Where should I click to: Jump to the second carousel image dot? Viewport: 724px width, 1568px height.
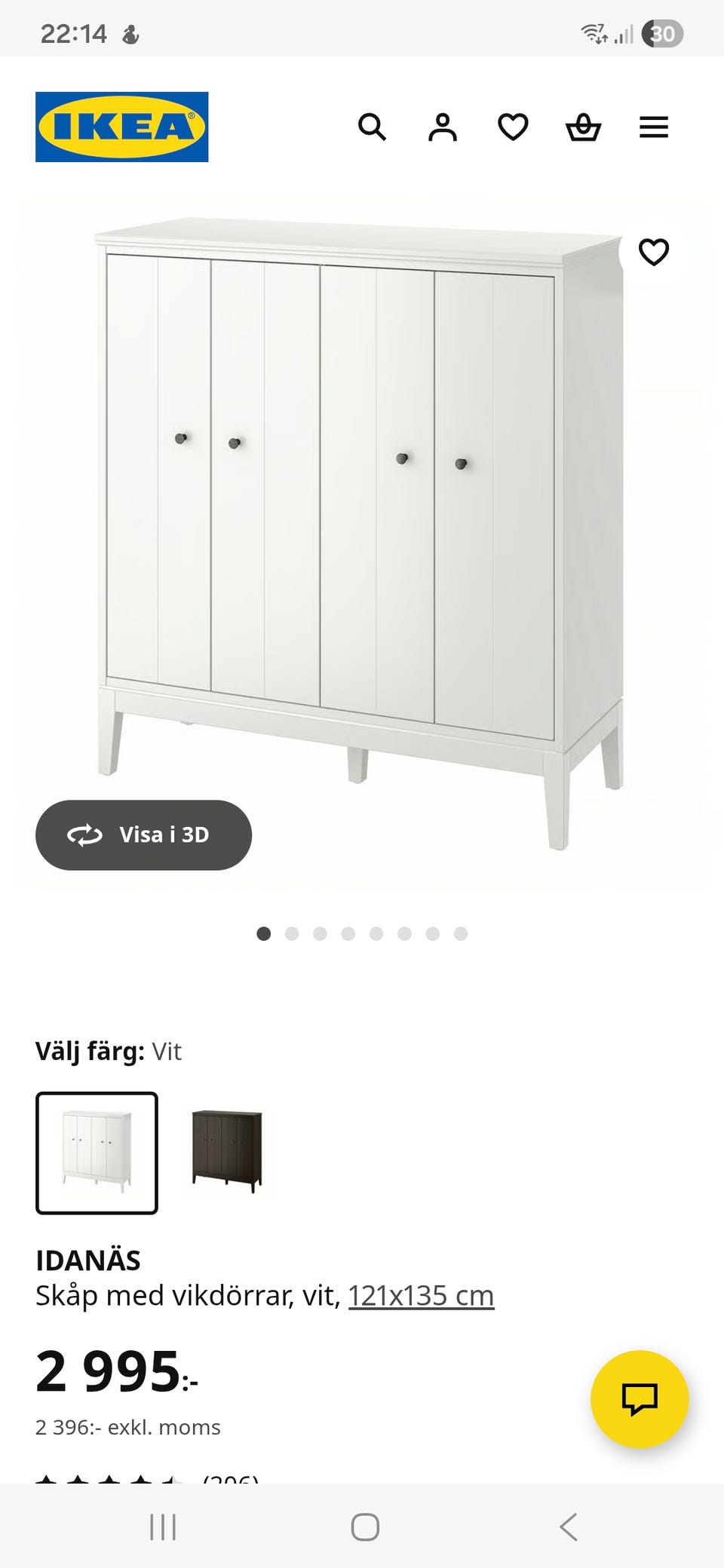coord(293,934)
